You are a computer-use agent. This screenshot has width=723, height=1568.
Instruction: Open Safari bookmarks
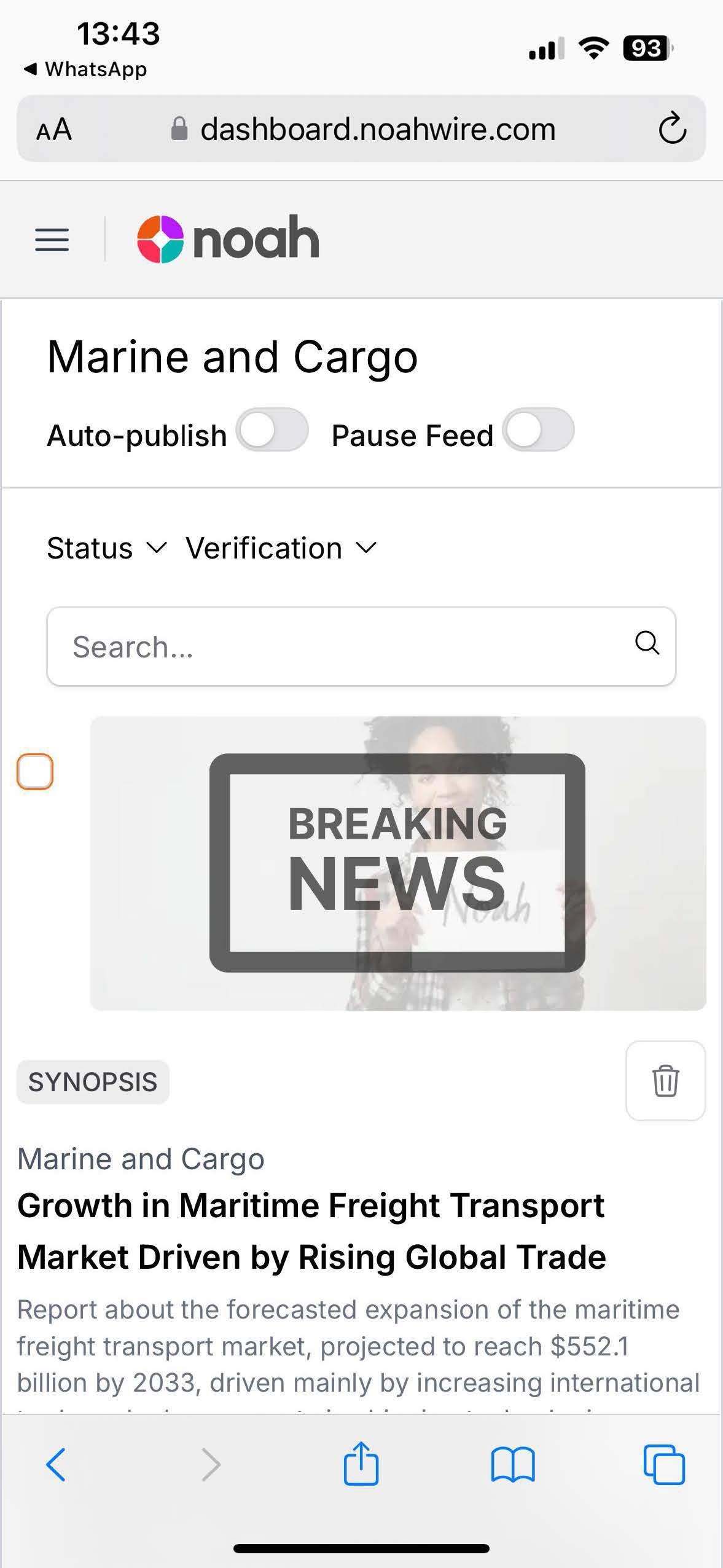point(513,1465)
